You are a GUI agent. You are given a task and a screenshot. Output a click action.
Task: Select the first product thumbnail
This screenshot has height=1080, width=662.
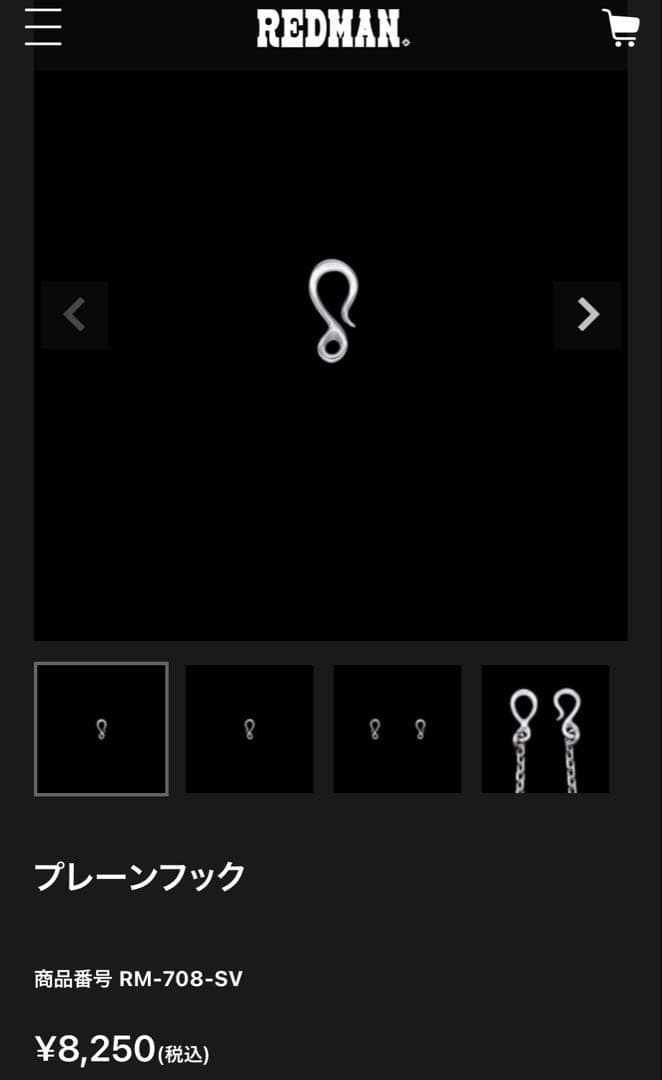point(101,729)
